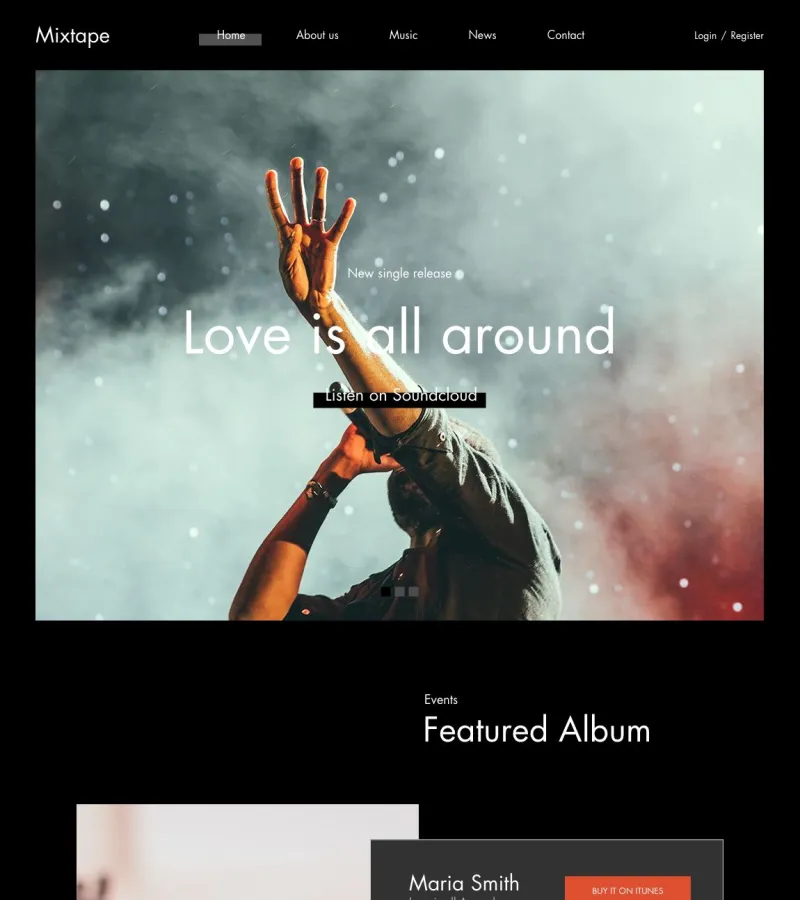Screen dimensions: 800x900
Task: Switch to the Music section
Action: click(x=403, y=35)
